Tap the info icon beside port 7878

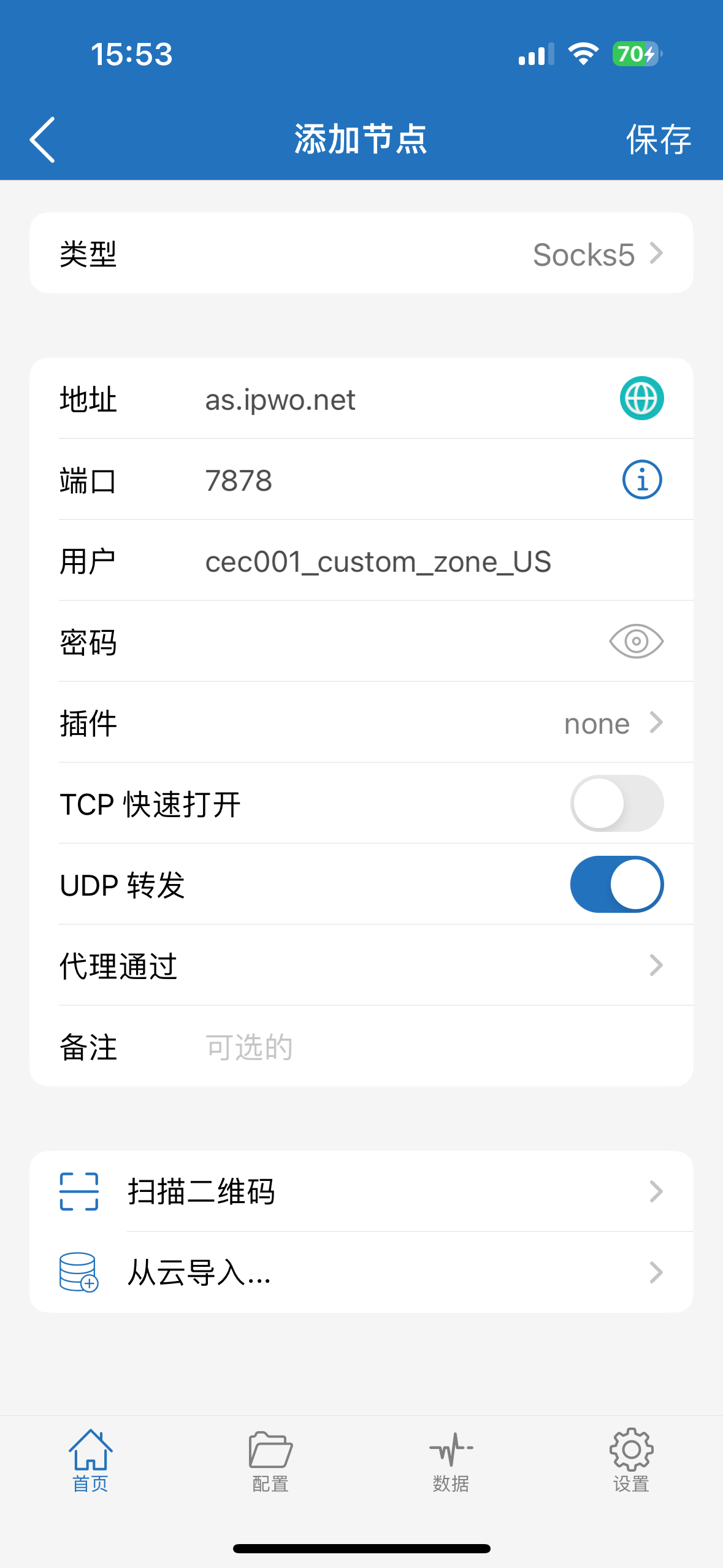click(641, 480)
